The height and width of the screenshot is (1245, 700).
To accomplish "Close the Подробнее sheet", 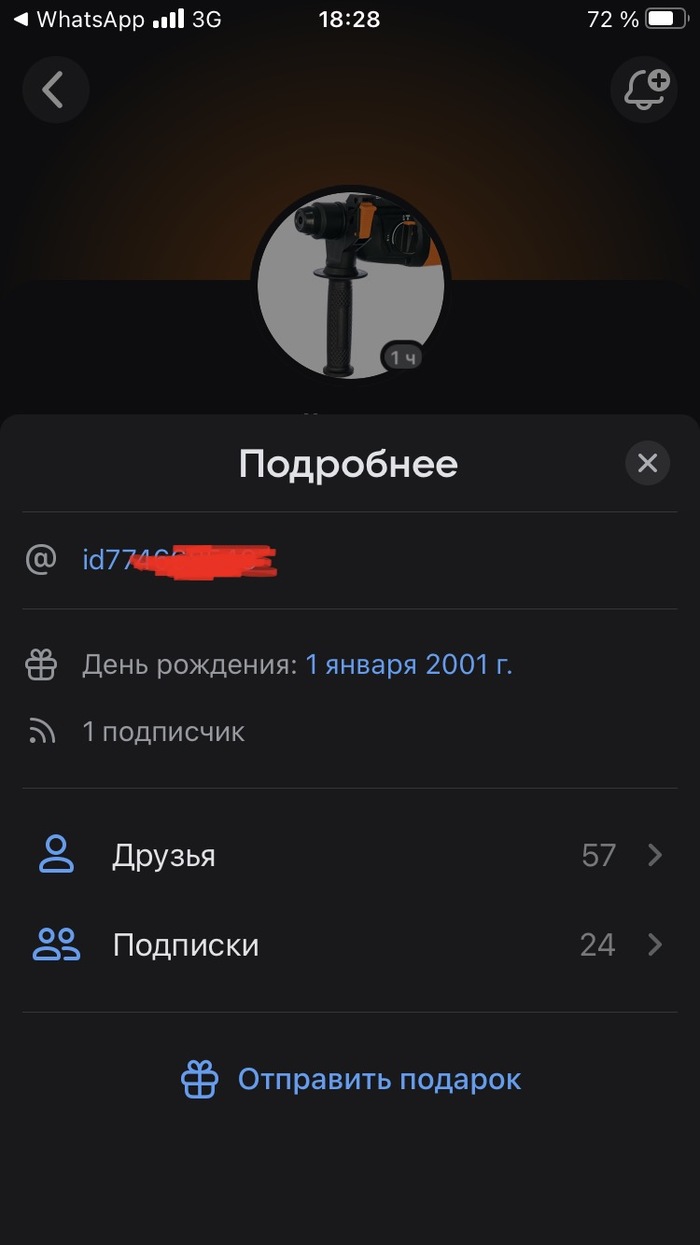I will tap(647, 463).
